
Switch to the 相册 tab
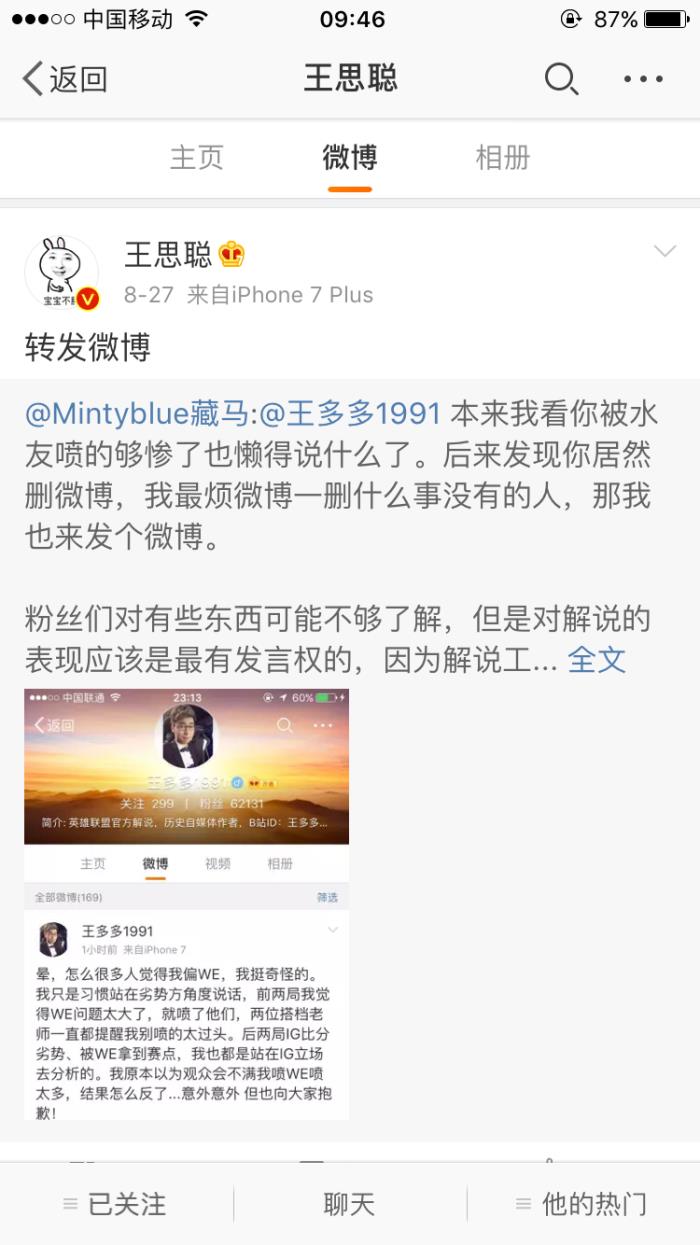pos(502,158)
